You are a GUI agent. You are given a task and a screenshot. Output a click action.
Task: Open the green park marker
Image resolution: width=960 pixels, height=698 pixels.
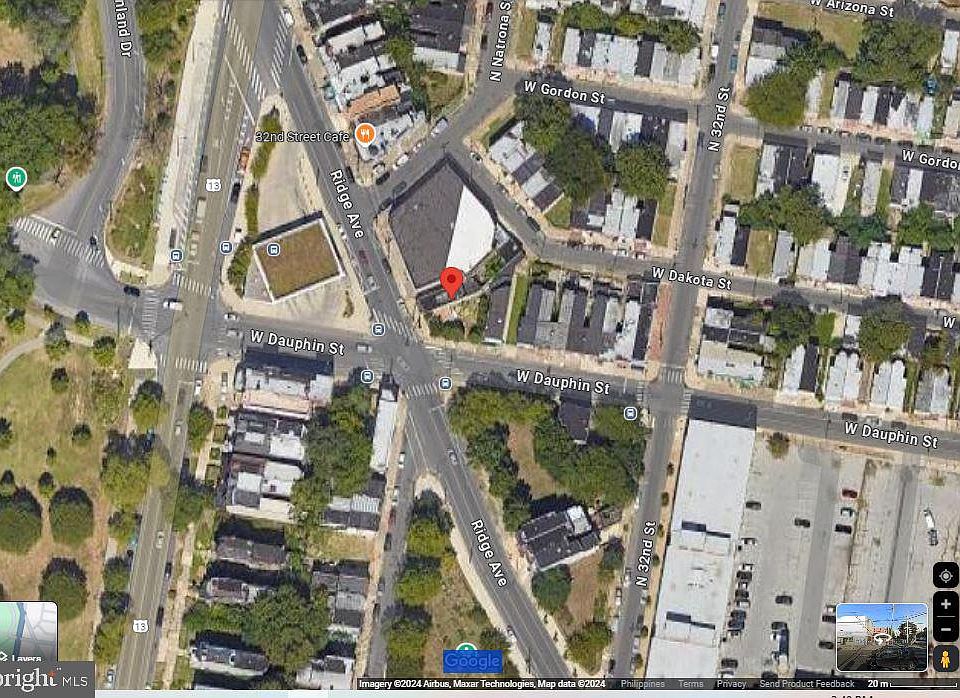[15, 178]
